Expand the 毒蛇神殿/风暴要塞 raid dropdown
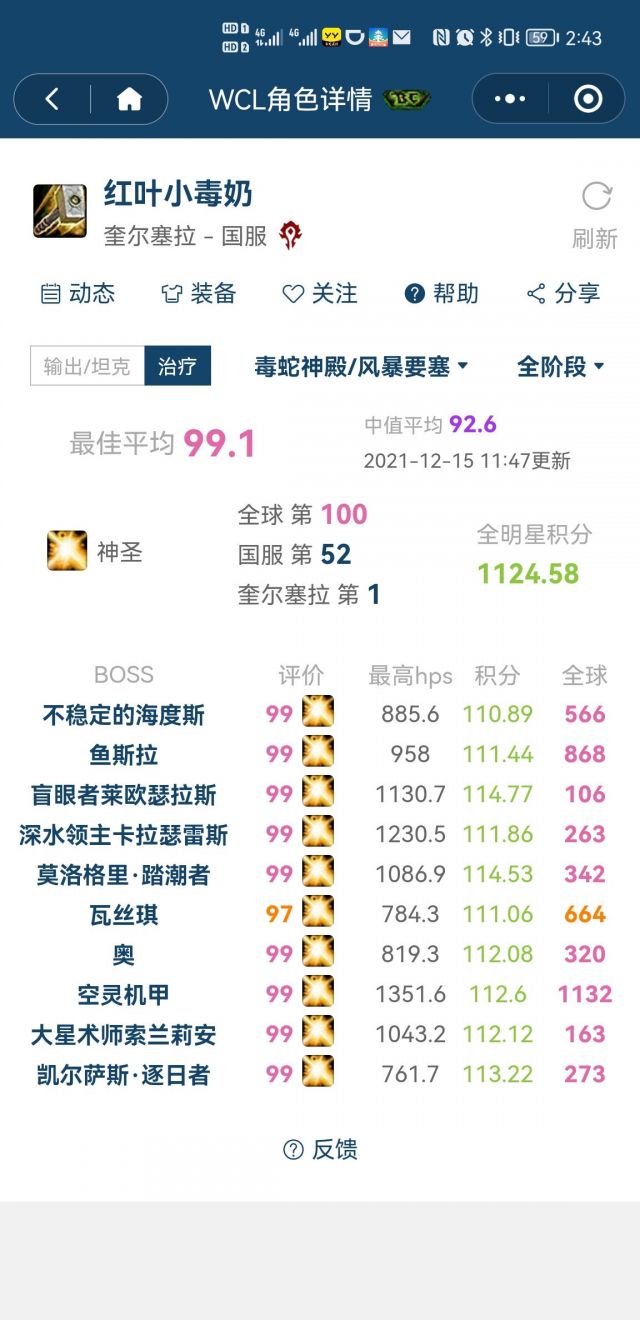Screen dimensions: 640x1320 pyautogui.click(x=361, y=366)
